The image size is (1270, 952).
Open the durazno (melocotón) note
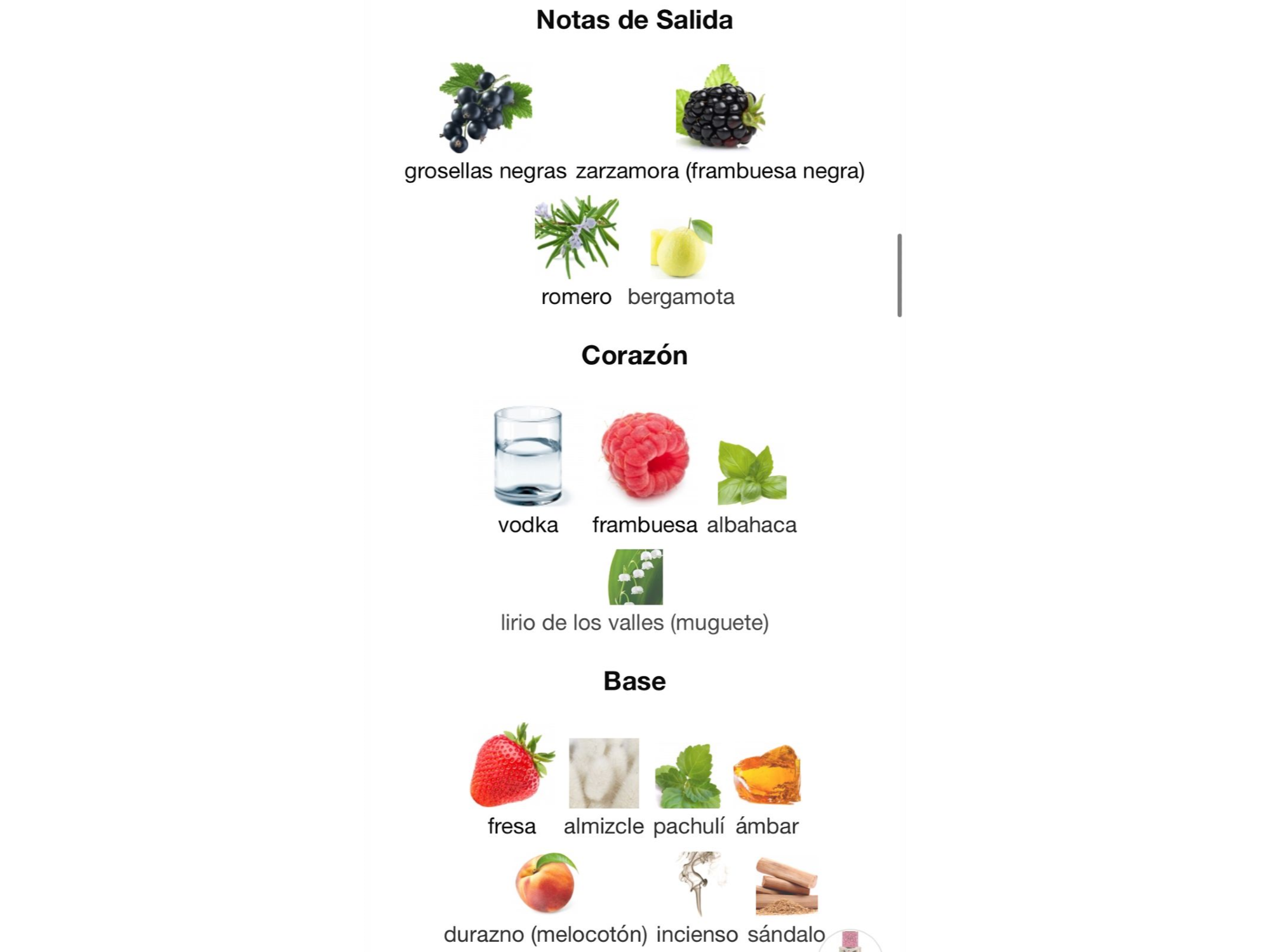click(546, 883)
